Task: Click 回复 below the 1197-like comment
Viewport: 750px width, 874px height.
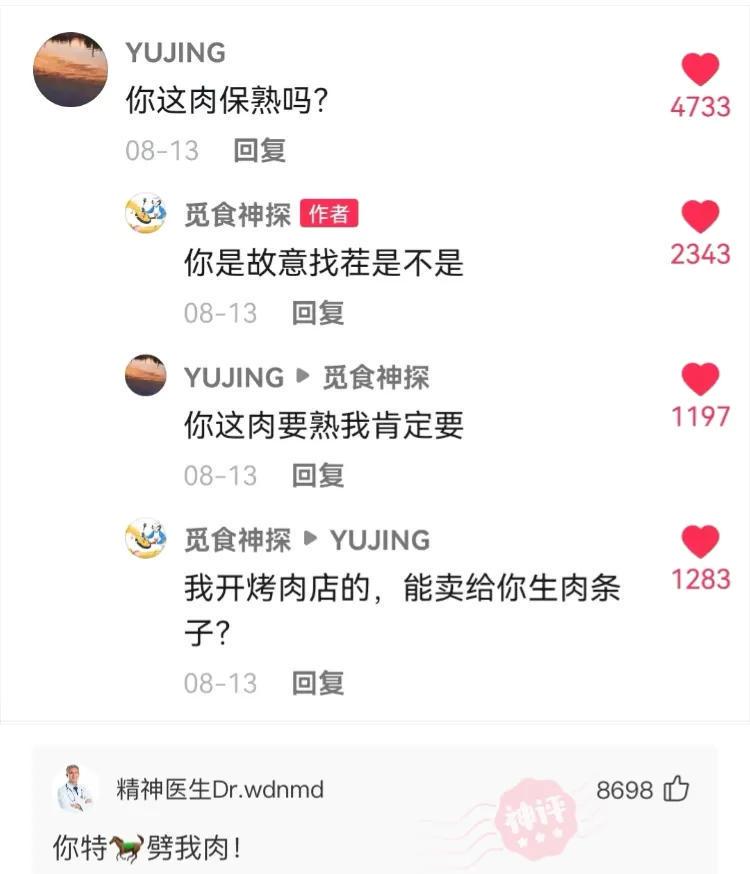Action: pyautogui.click(x=320, y=475)
